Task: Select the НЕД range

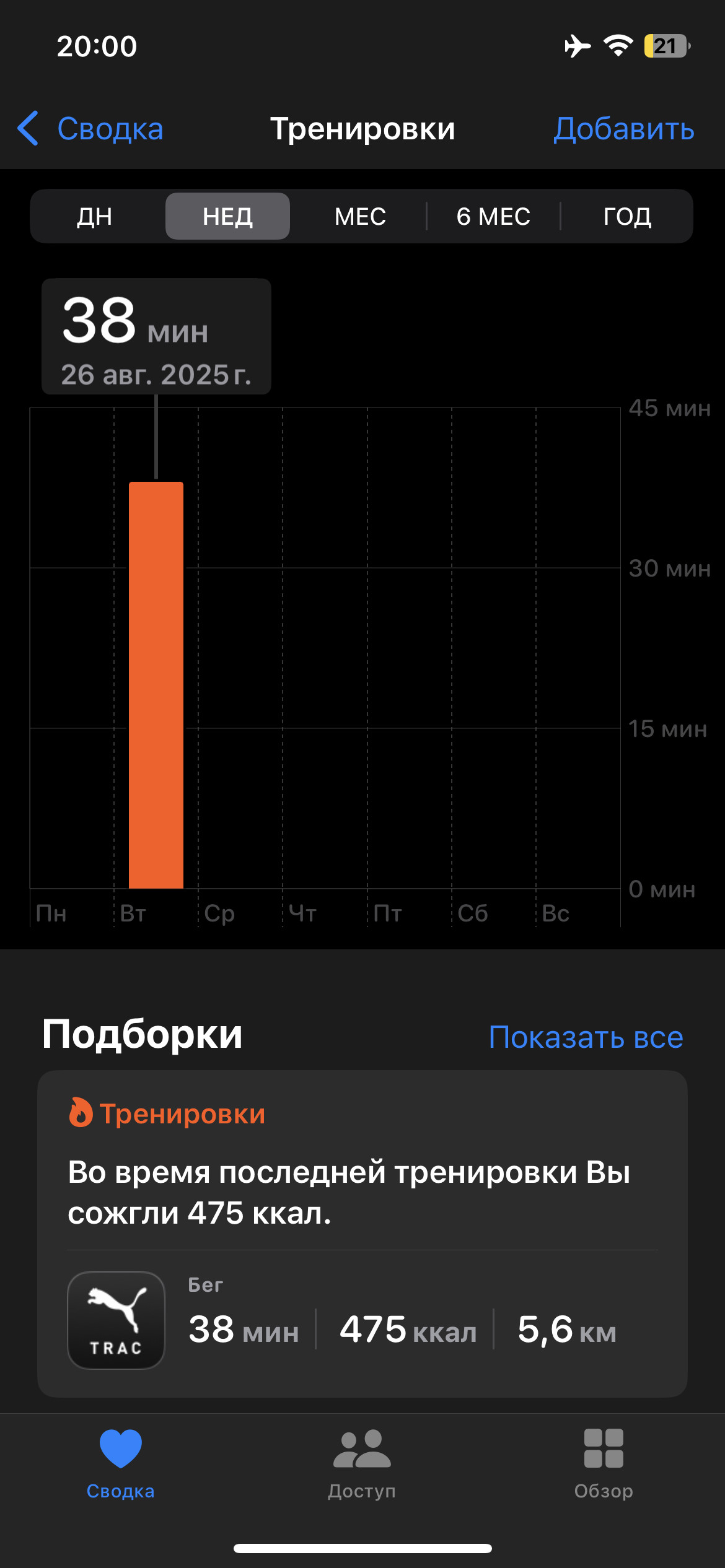Action: tap(227, 217)
